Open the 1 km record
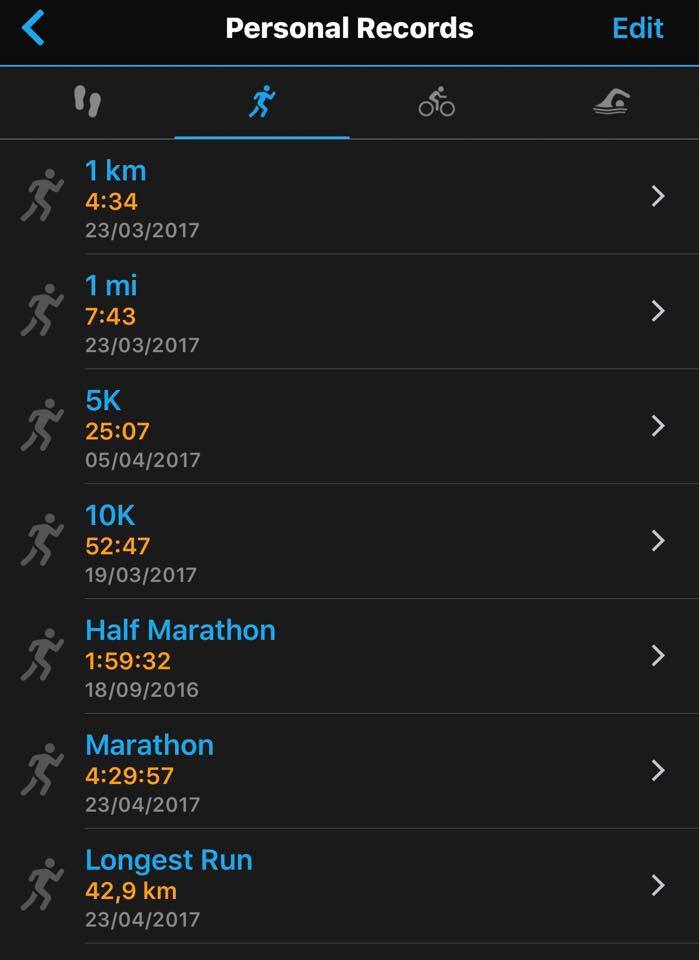Screen dimensions: 699x960 [349, 197]
